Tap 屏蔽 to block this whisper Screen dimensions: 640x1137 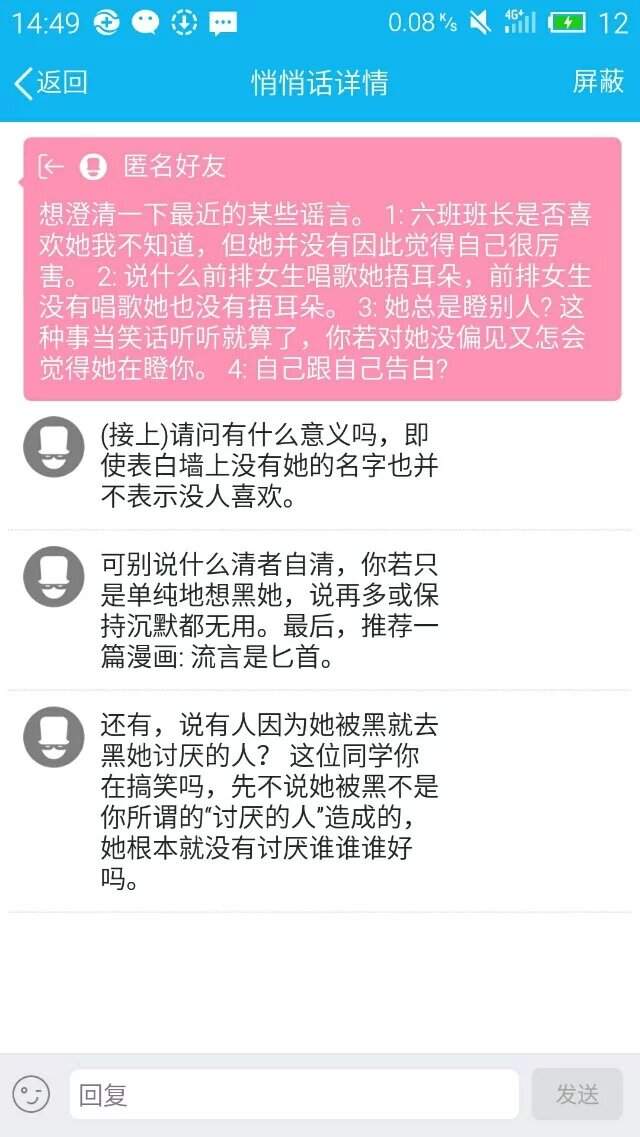click(x=598, y=82)
